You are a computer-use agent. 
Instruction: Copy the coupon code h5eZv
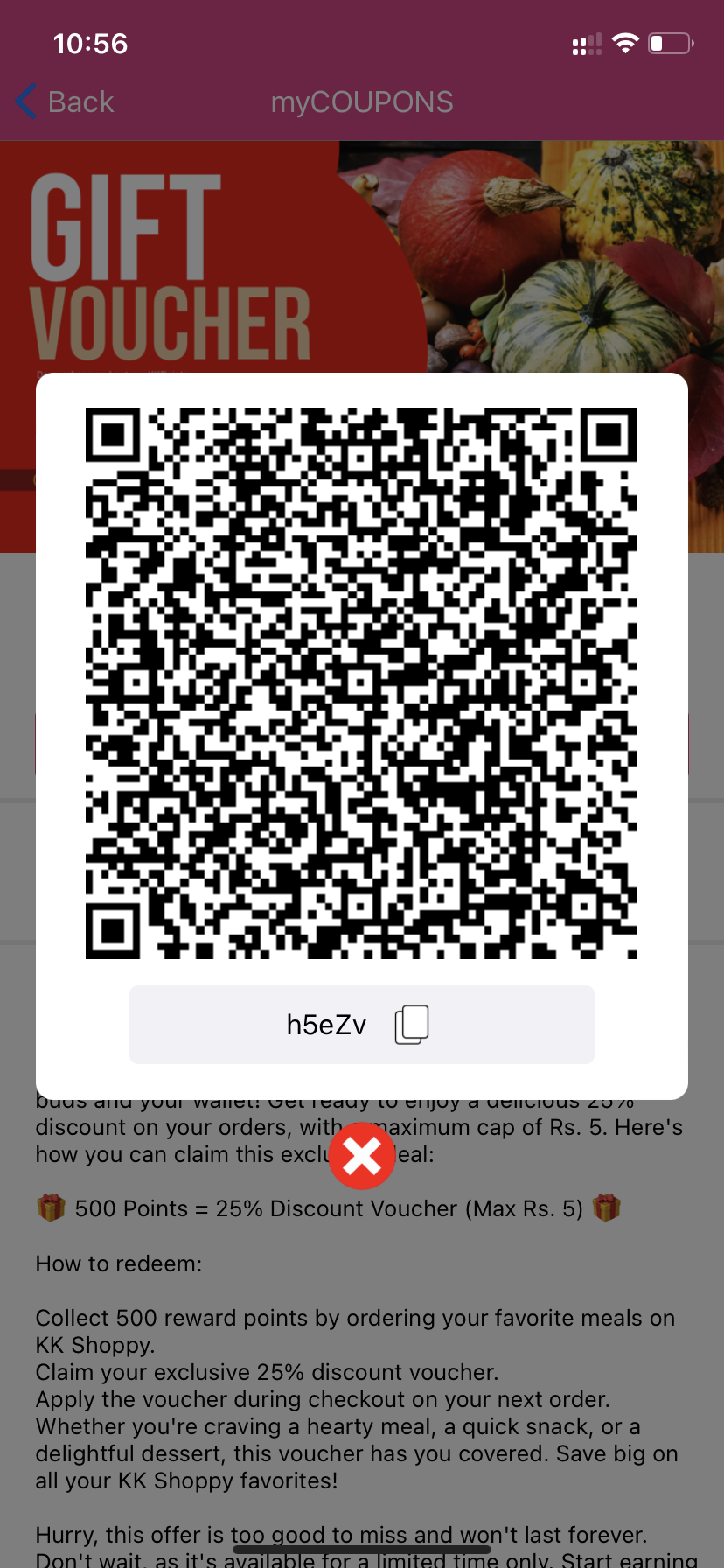click(412, 1024)
